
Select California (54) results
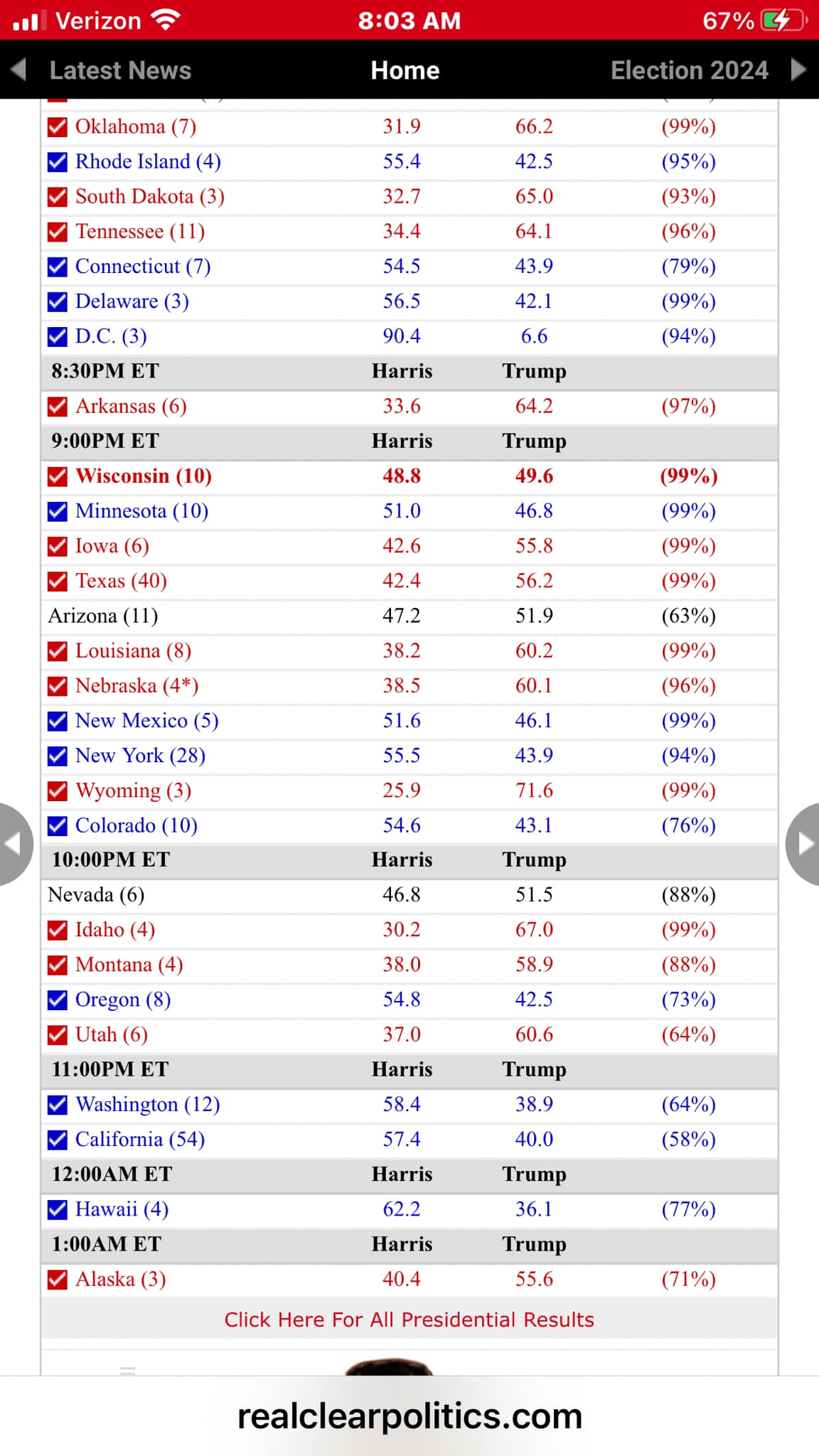point(139,1139)
